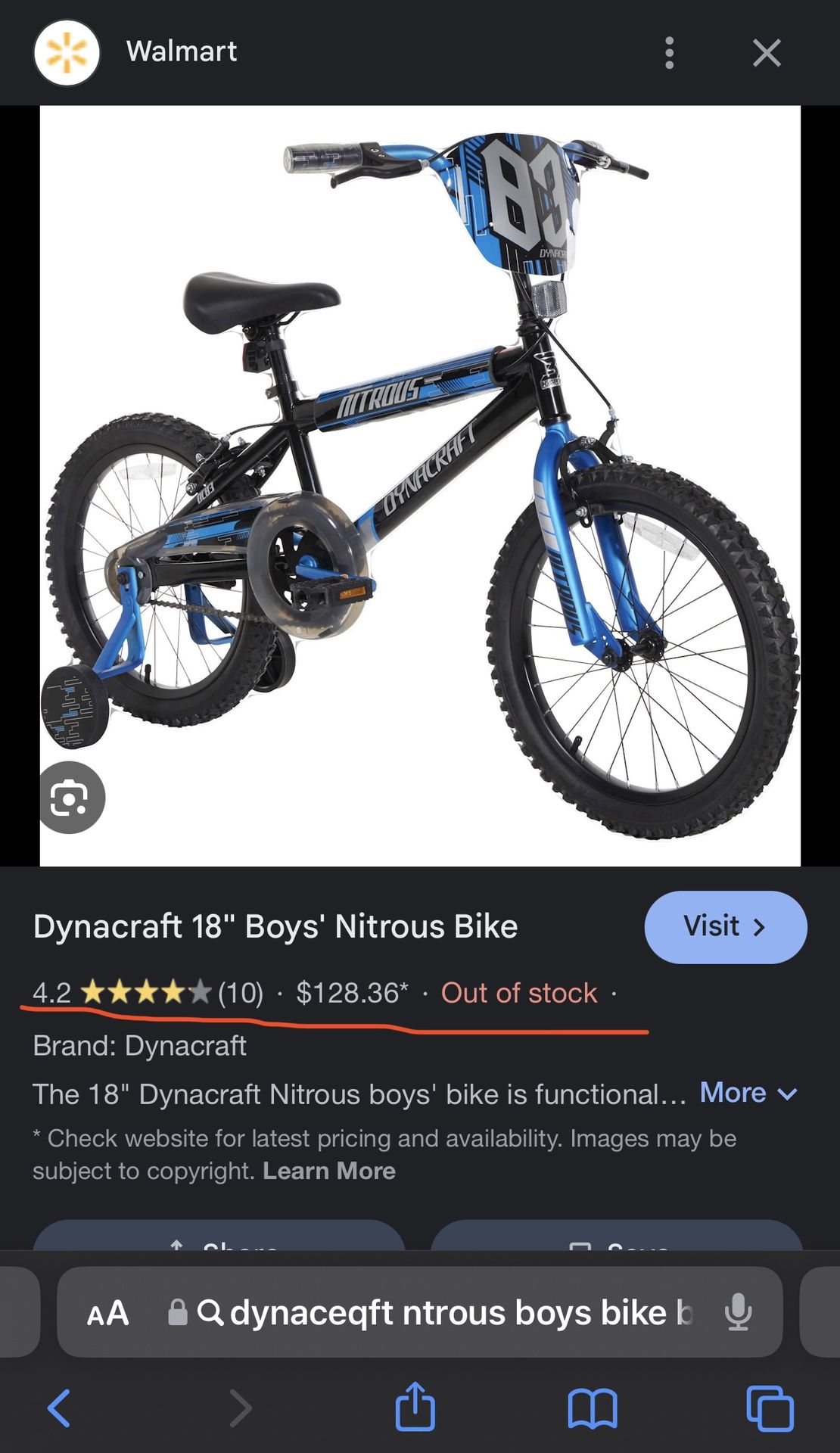The image size is (840, 1453).
Task: Open the Learn More copyright link
Action: [329, 1171]
